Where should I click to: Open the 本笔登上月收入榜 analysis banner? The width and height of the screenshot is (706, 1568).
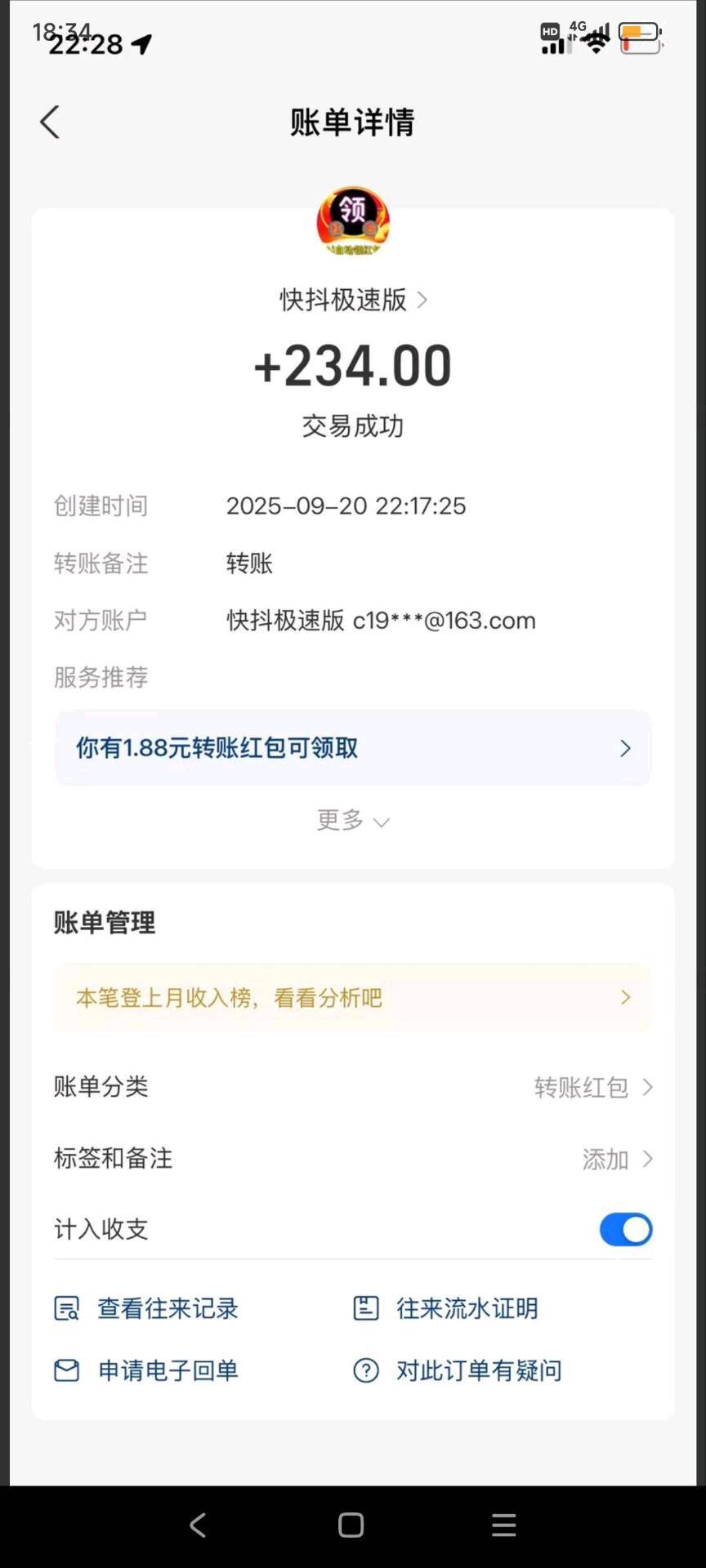pos(352,997)
